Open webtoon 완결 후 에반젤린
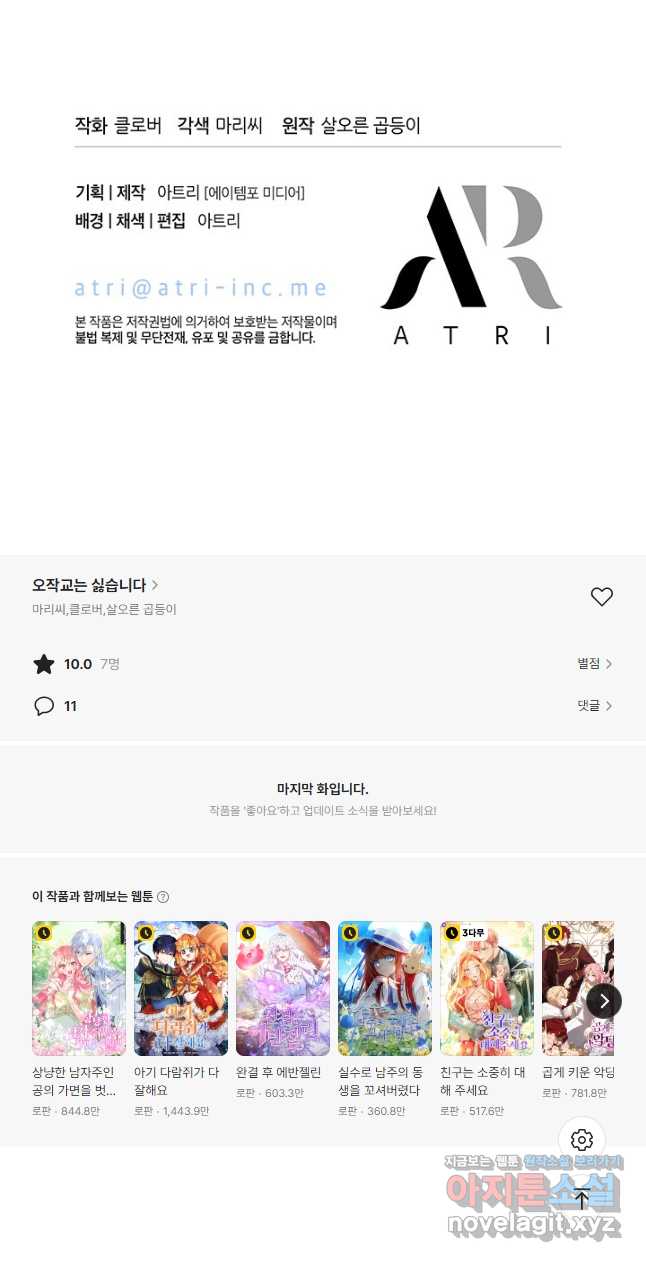The width and height of the screenshot is (646, 1262). point(283,988)
